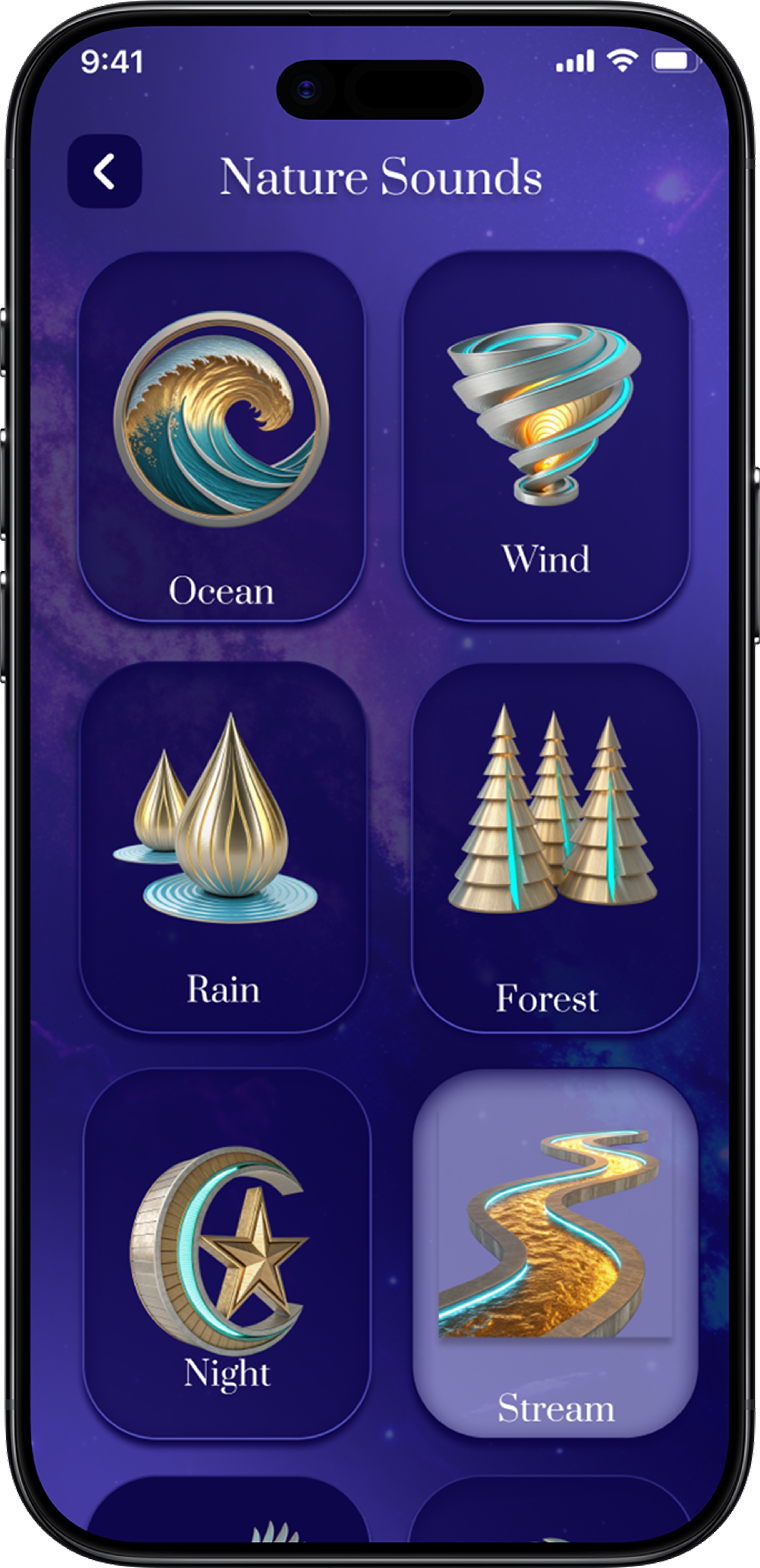This screenshot has width=760, height=1568.
Task: Open the Ocean sound card
Action: click(x=222, y=436)
